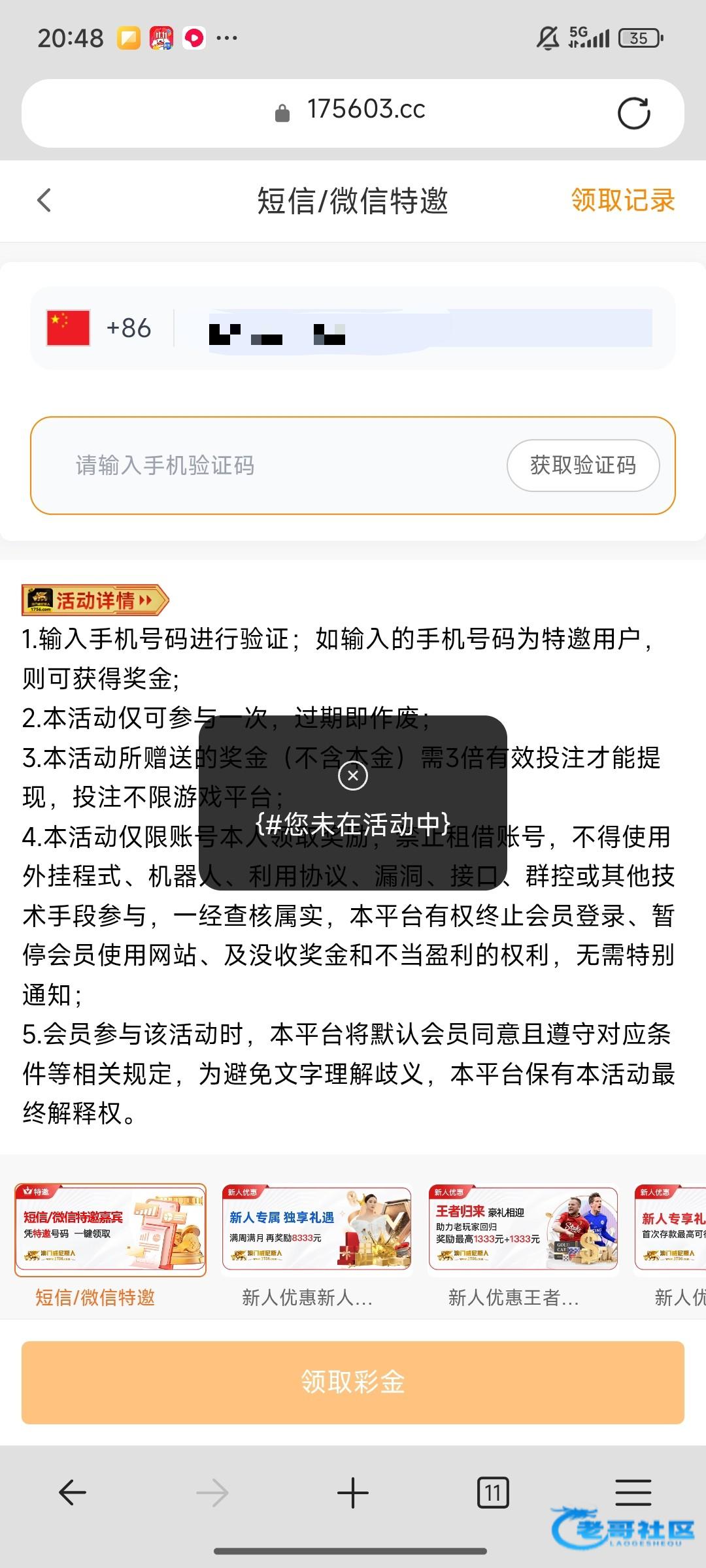Open 领取记录 claim history
This screenshot has height=1568, width=706.
pos(622,201)
